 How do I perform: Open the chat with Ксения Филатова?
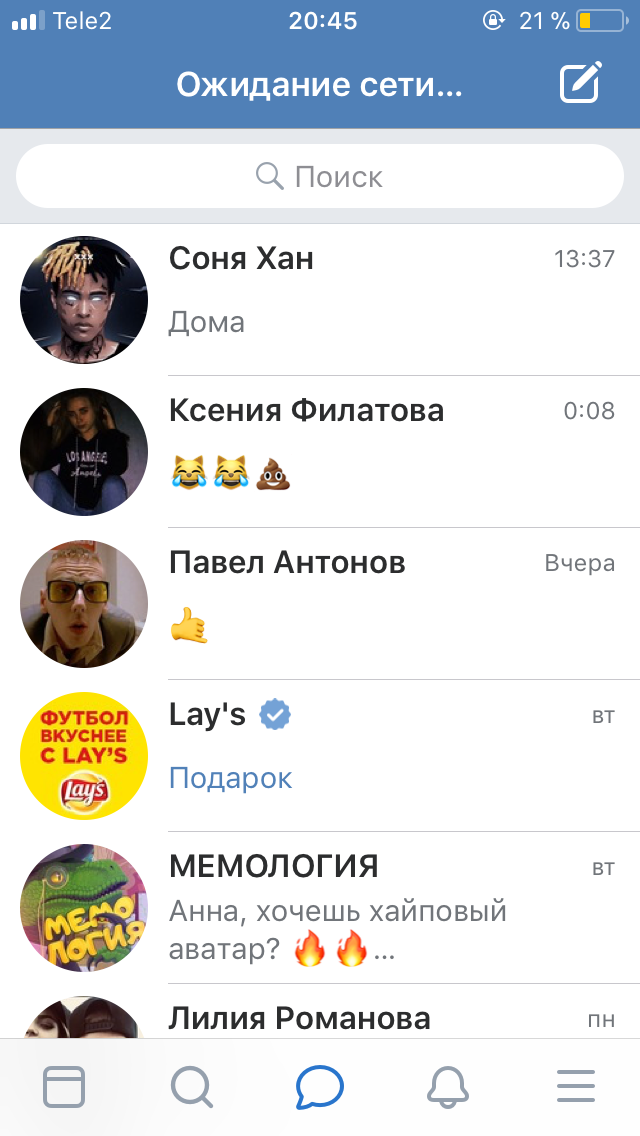coord(320,452)
